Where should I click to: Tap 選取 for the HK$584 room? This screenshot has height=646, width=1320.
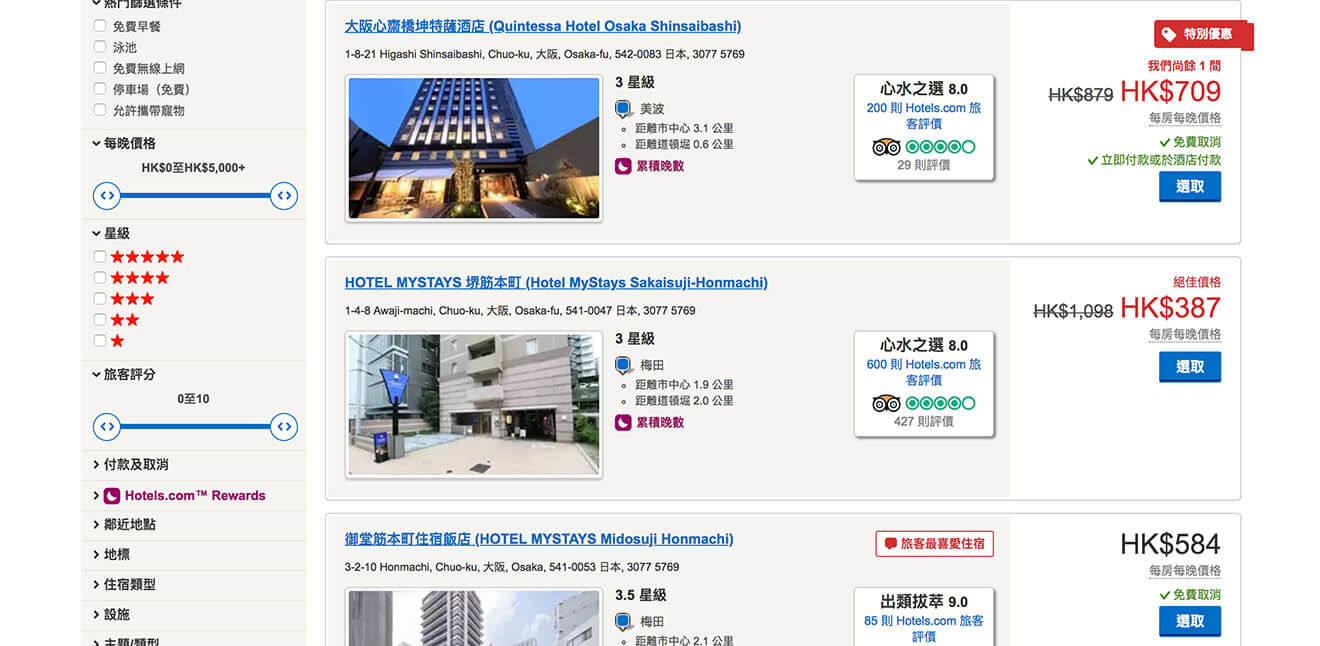[x=1189, y=621]
